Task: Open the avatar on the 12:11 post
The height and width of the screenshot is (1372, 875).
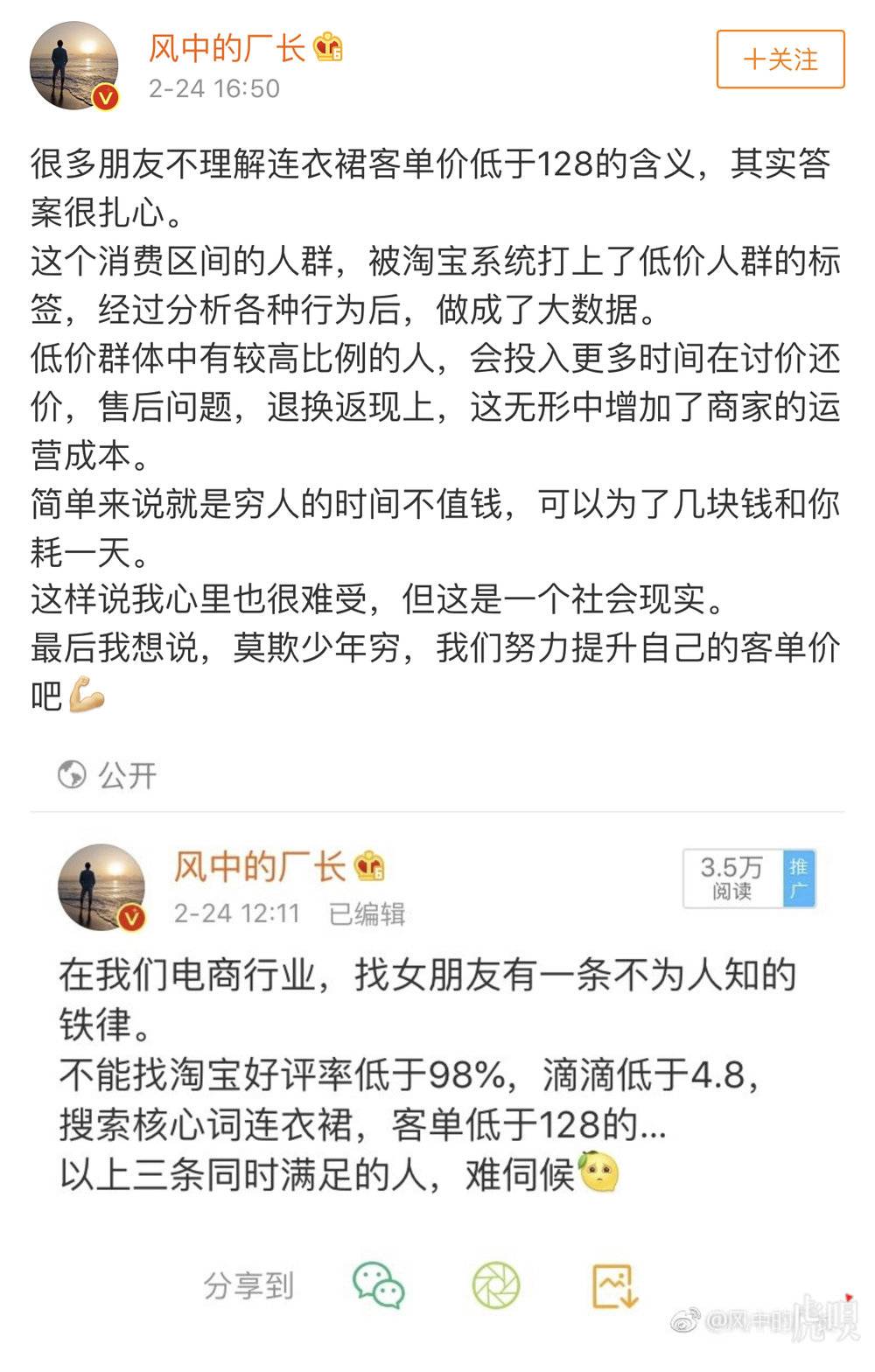Action: pos(101,886)
